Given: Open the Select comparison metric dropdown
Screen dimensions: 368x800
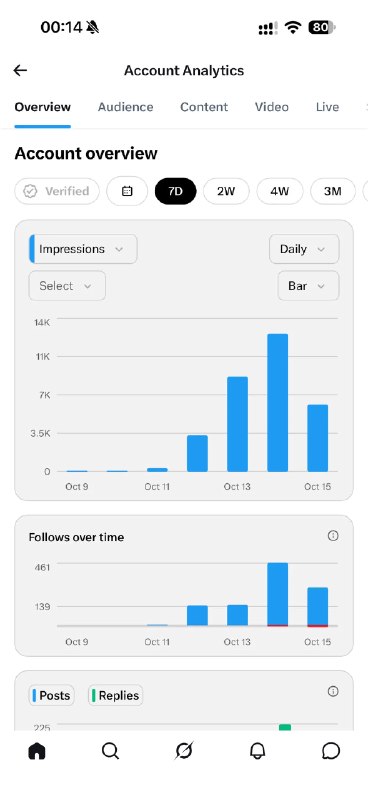Looking at the screenshot, I should 67,286.
